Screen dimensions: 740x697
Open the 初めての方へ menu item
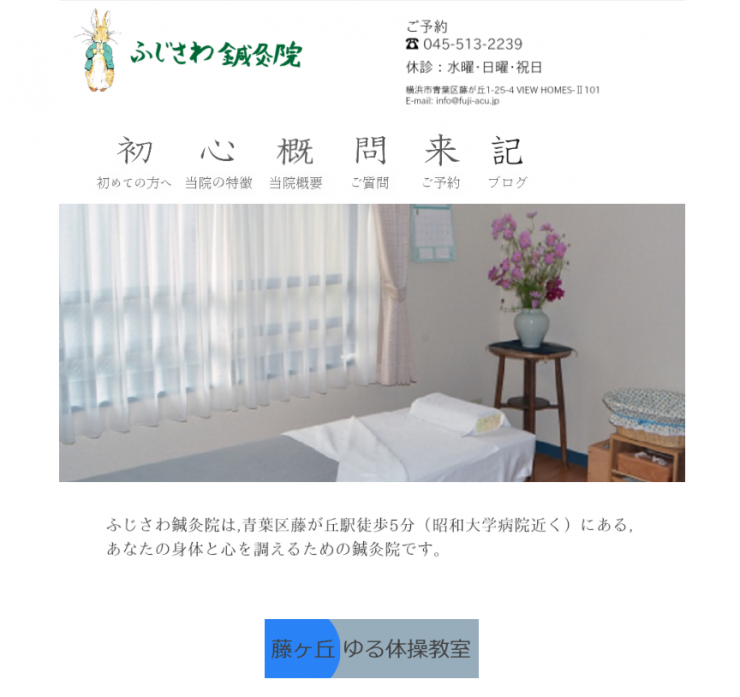click(x=134, y=165)
